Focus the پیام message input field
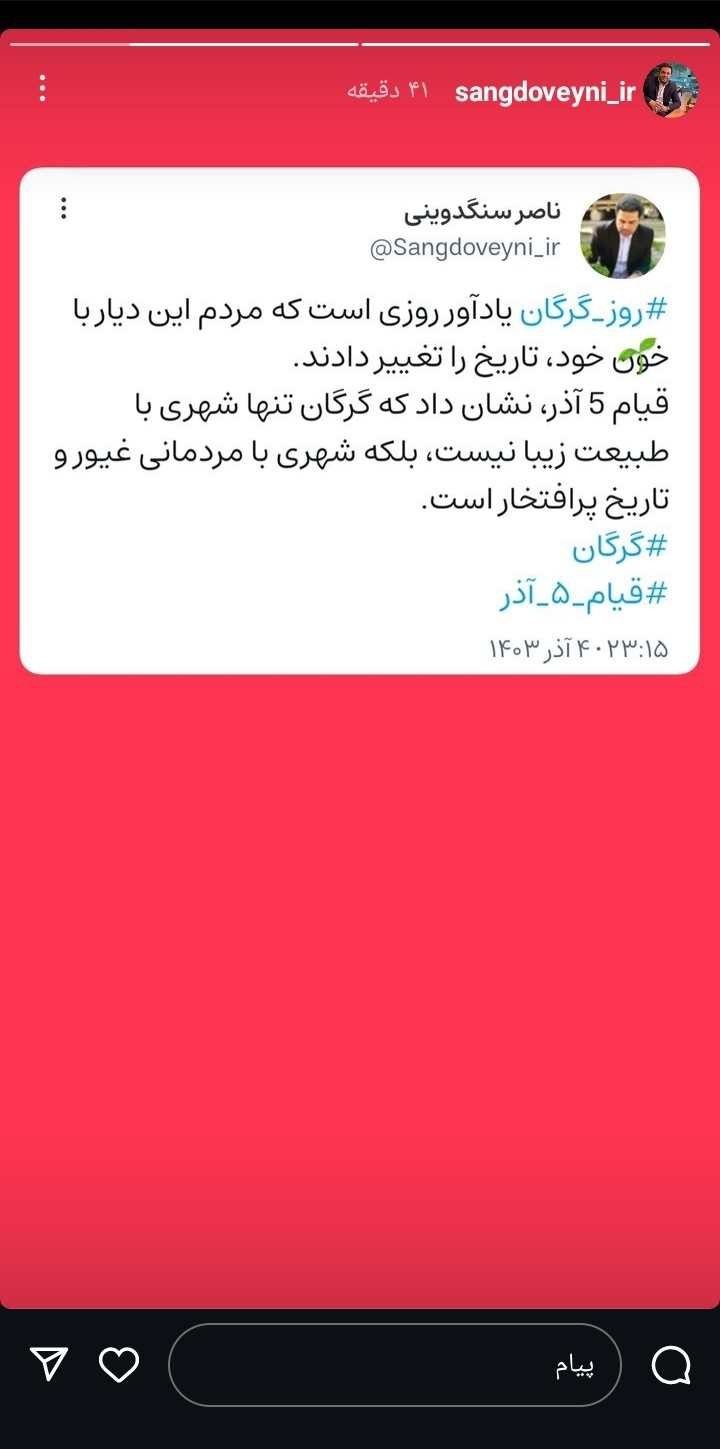Image resolution: width=720 pixels, height=1449 pixels. 395,1365
